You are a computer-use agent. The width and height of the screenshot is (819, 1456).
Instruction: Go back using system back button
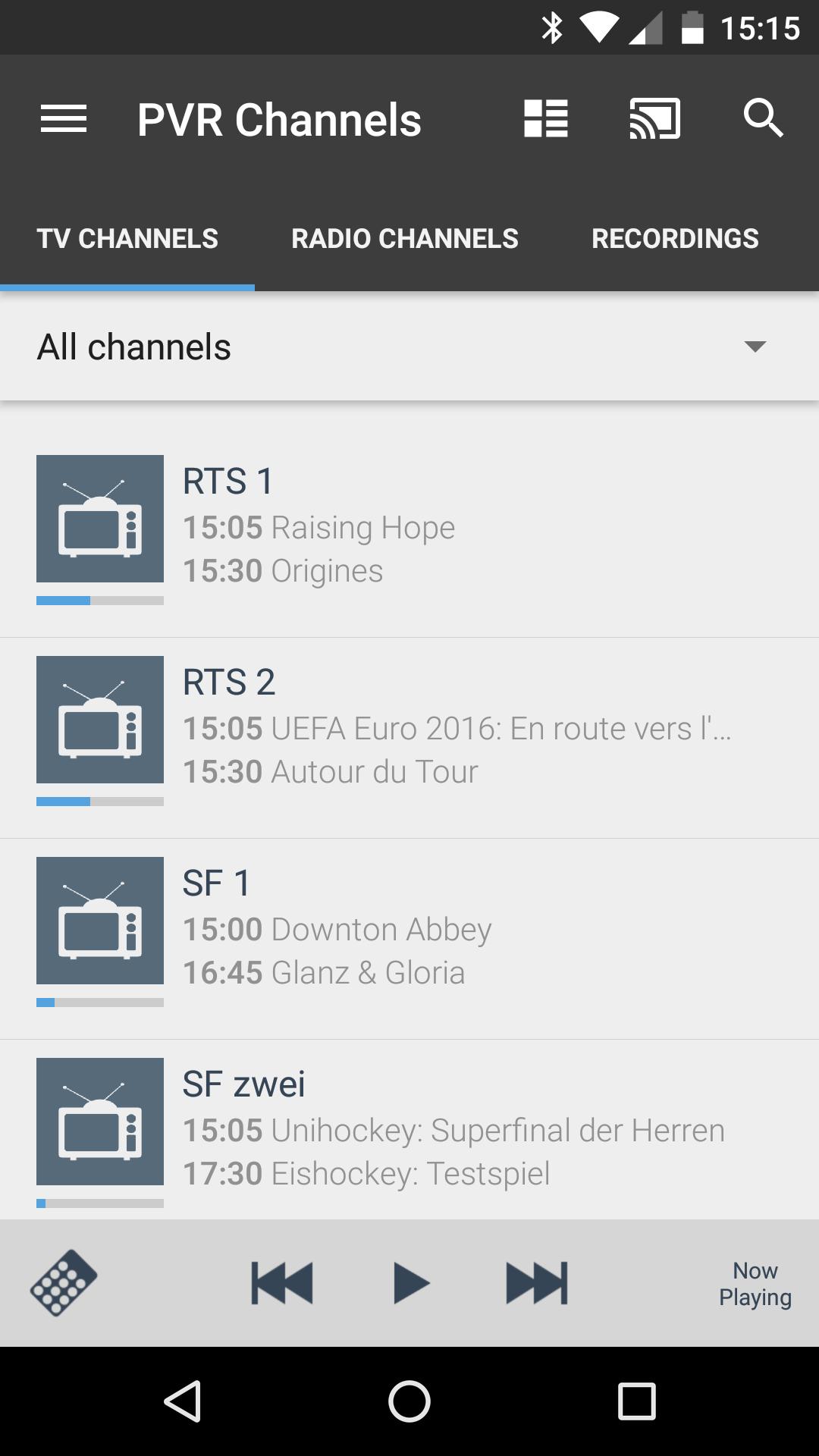coord(183,1401)
